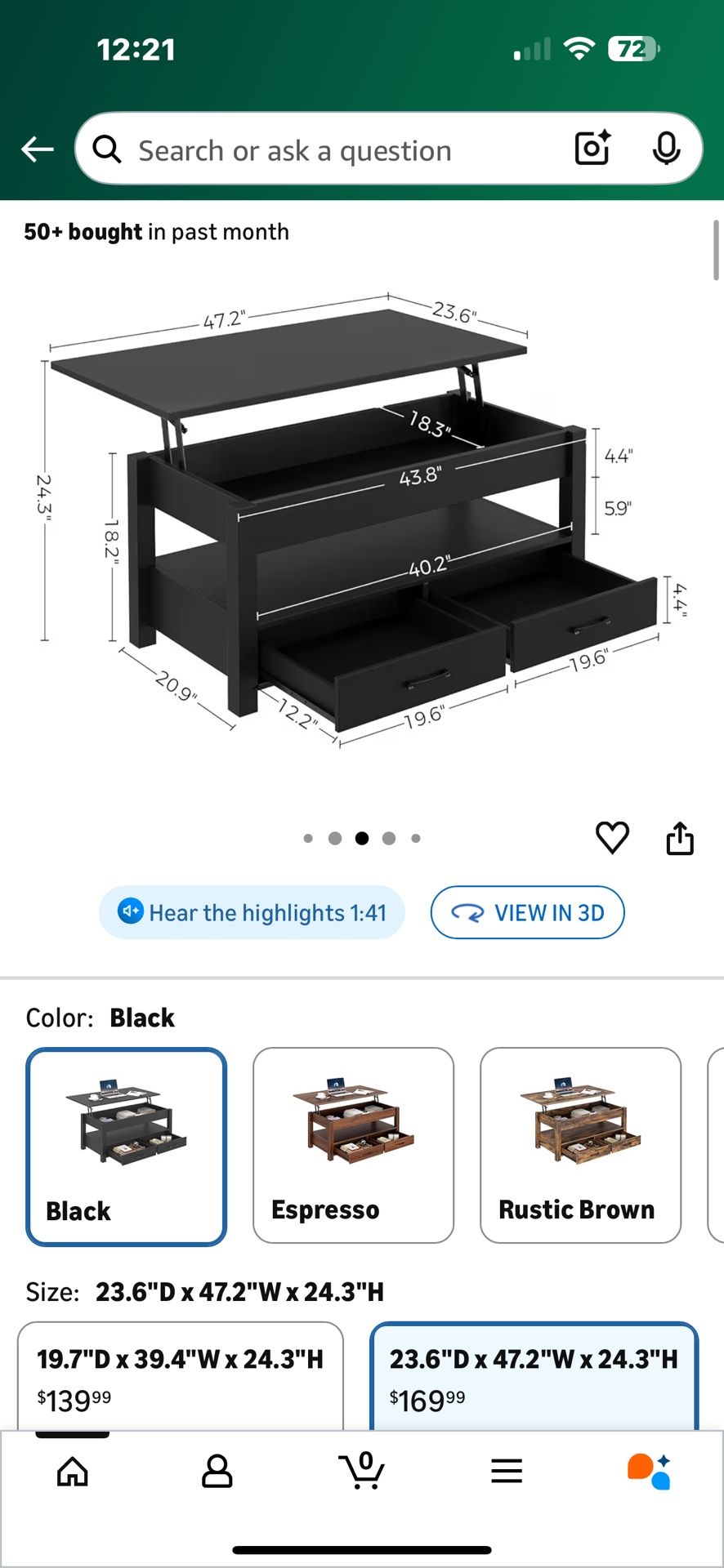Go to the Amazon home screen icon
Screen dimensions: 724x1568
[x=72, y=1472]
